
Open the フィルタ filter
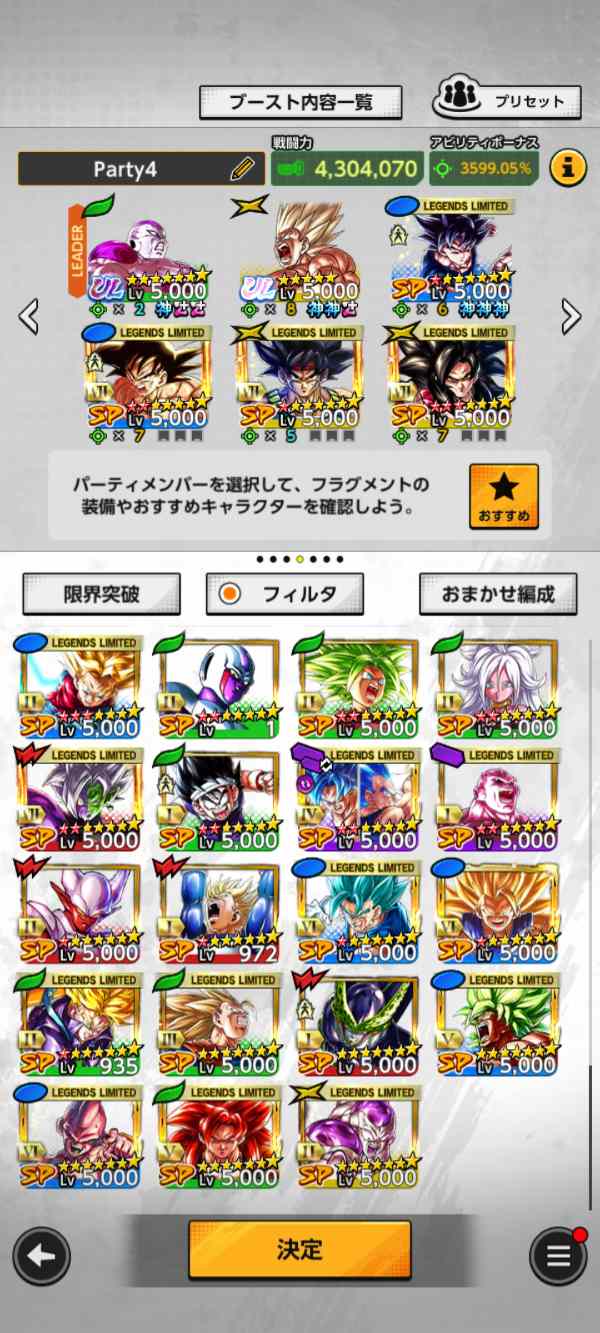click(x=284, y=594)
